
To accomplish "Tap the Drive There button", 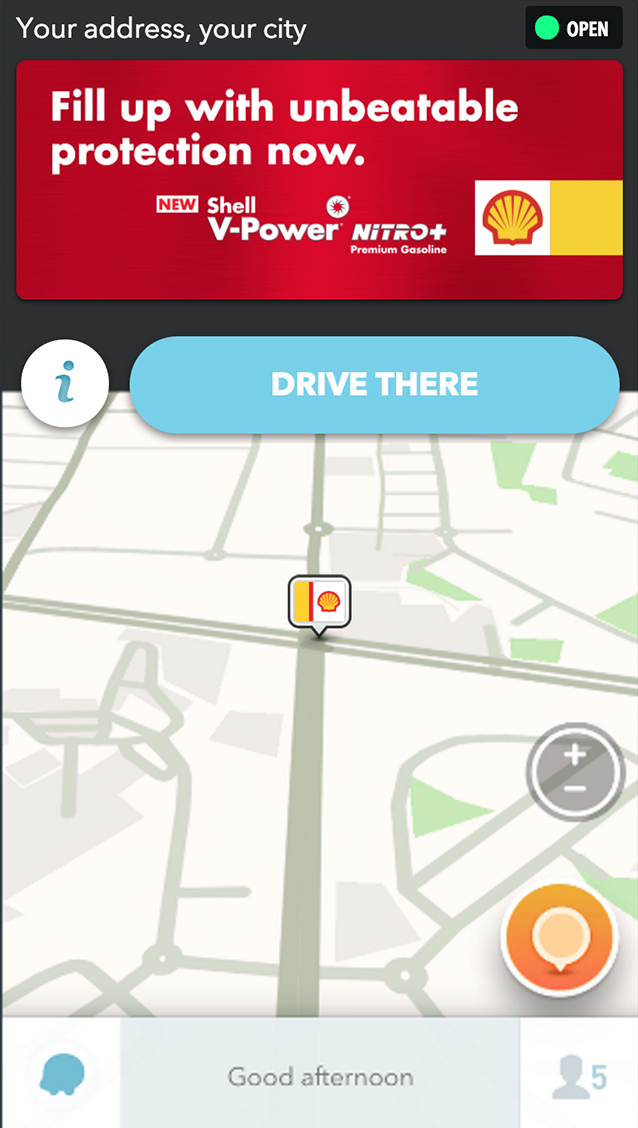I will pyautogui.click(x=374, y=385).
